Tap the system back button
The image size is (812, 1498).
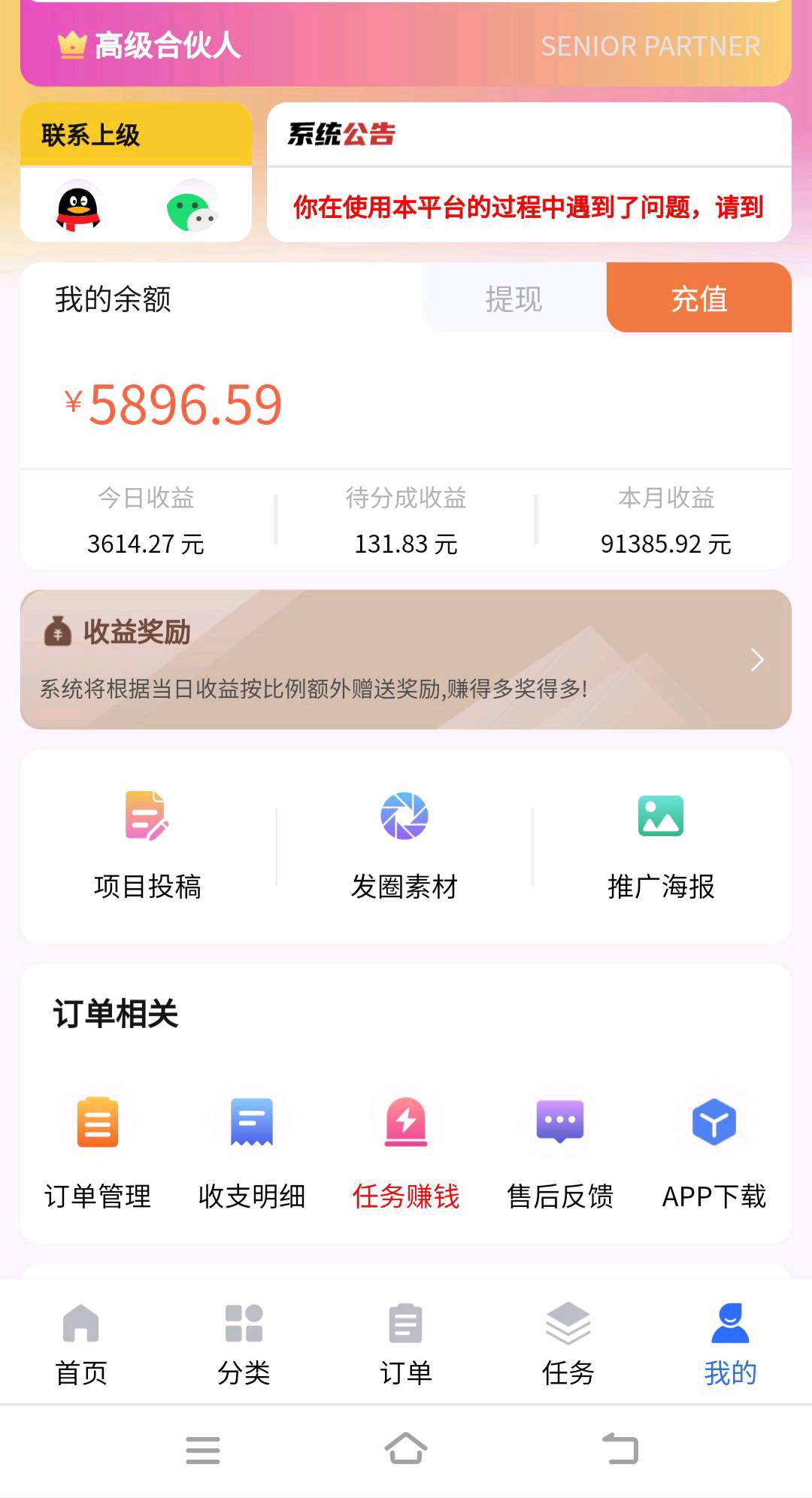point(621,1448)
